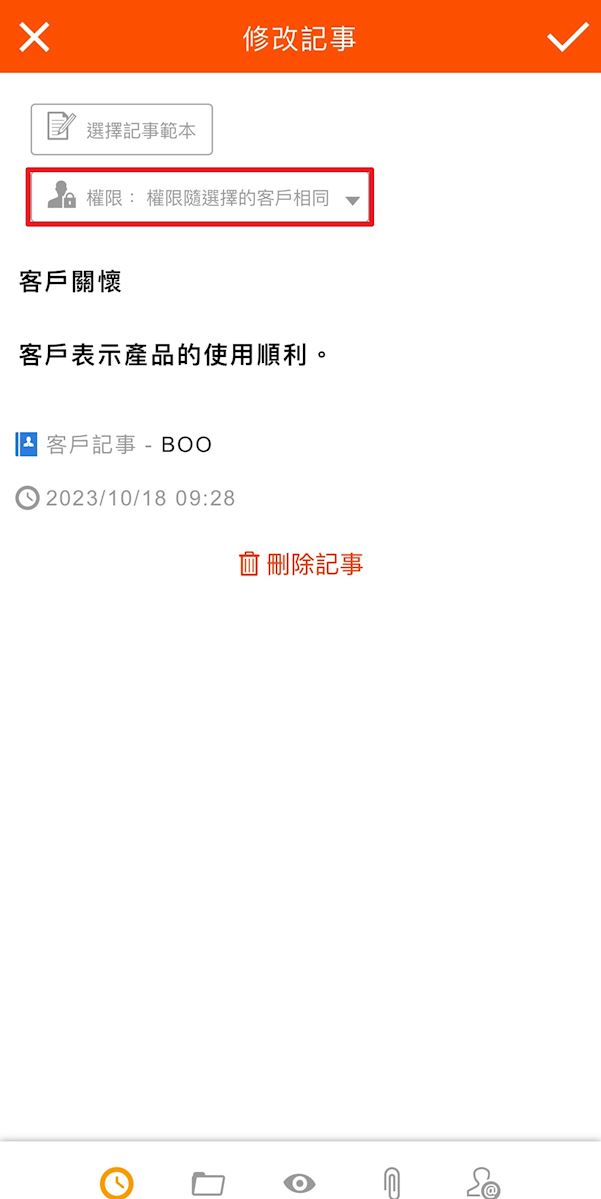
Task: Select the clock icon in bottom toolbar
Action: click(x=117, y=1183)
